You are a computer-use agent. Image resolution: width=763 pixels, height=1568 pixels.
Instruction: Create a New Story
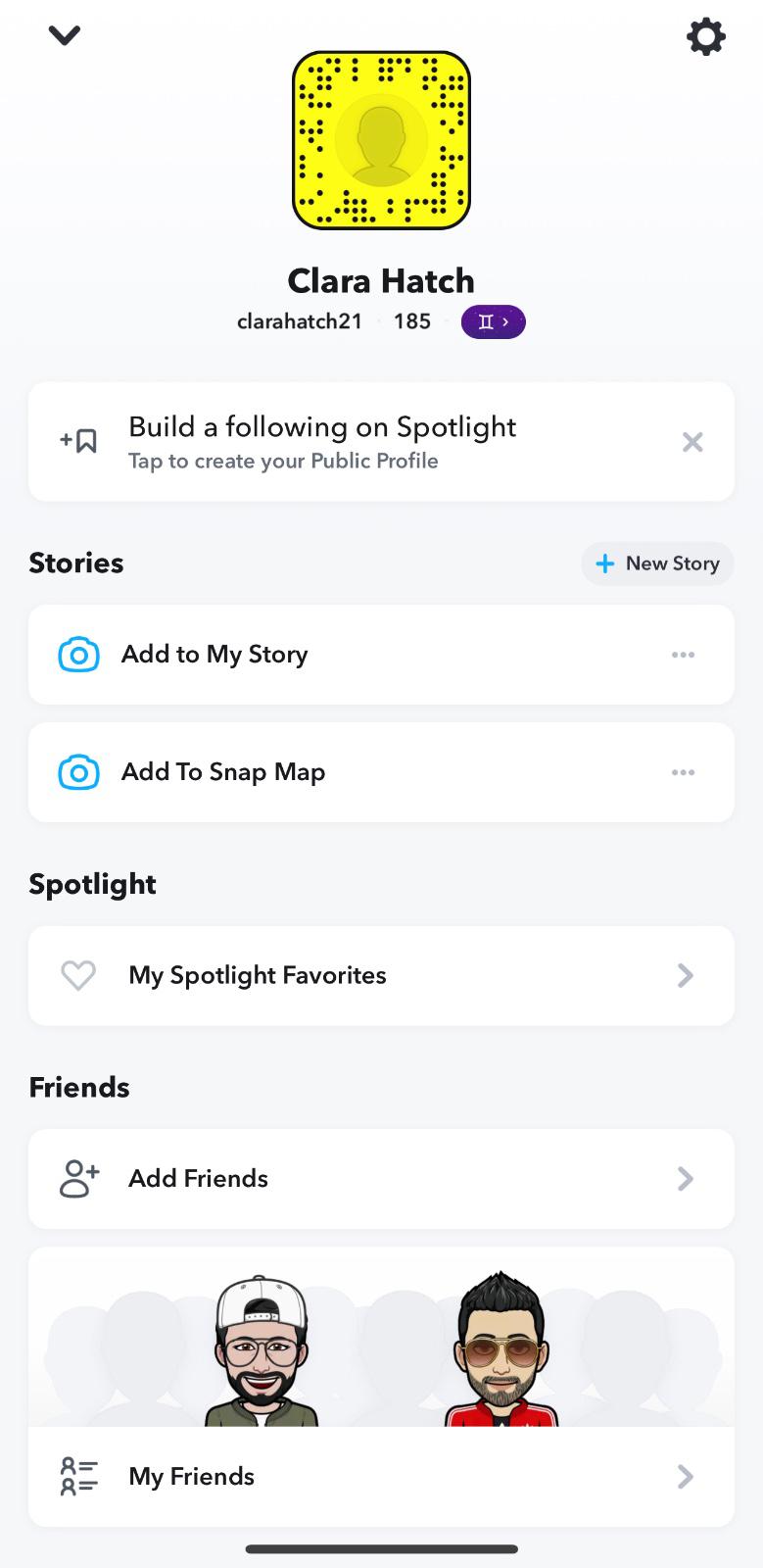coord(657,563)
